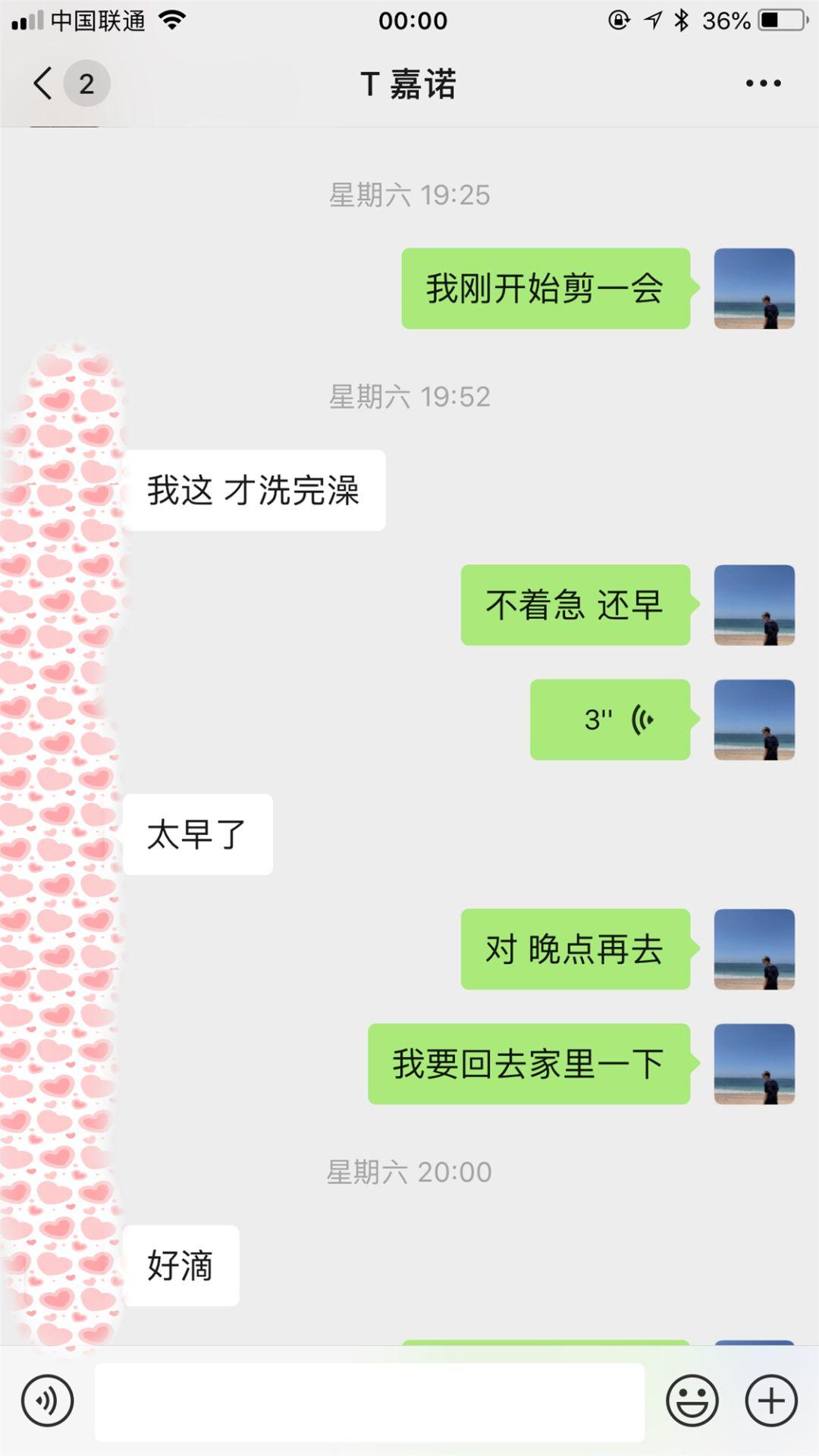Tap the timestamp 星期六 20:00
The height and width of the screenshot is (1456, 819).
coord(408,1170)
